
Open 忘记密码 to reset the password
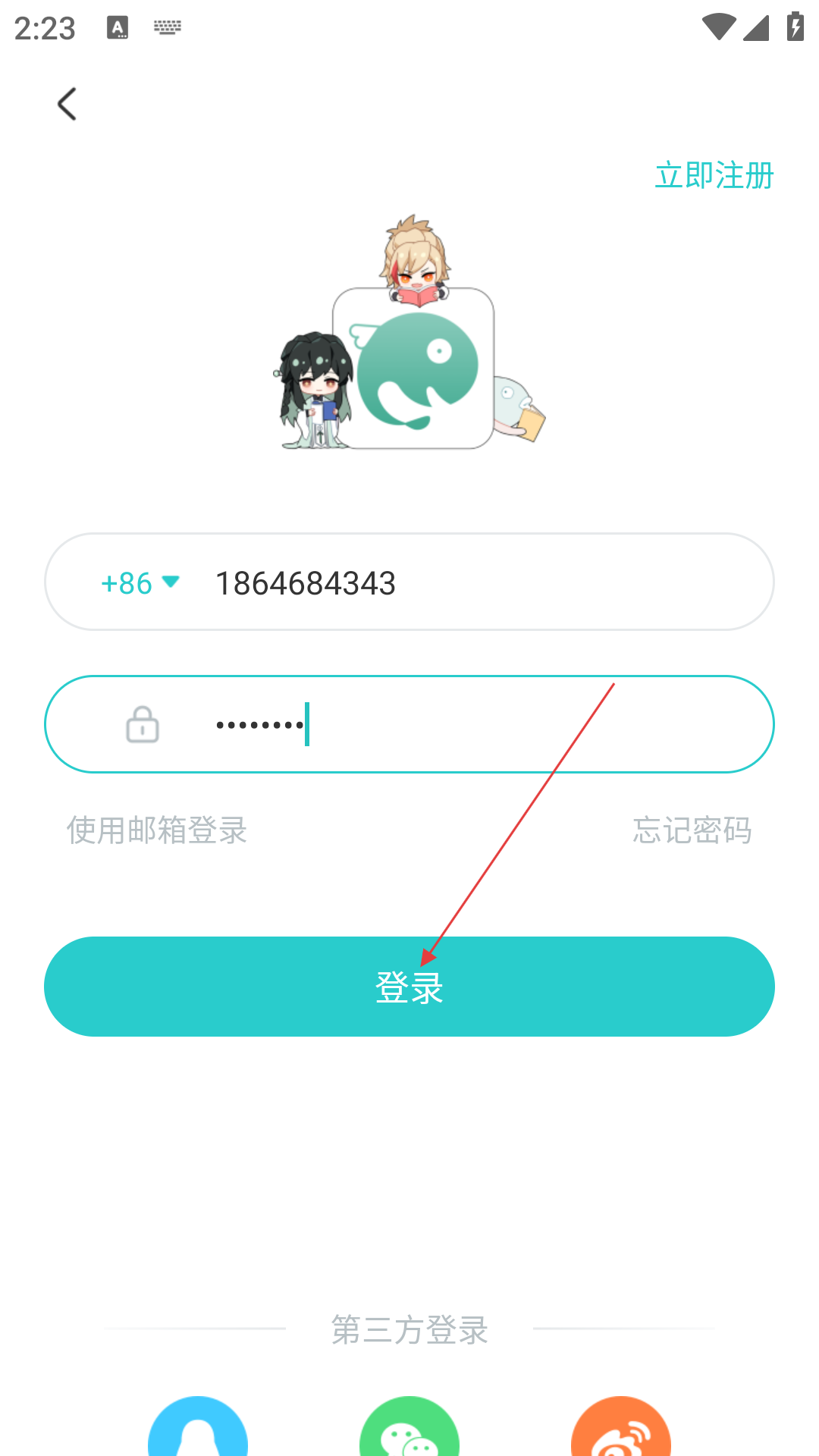(692, 830)
